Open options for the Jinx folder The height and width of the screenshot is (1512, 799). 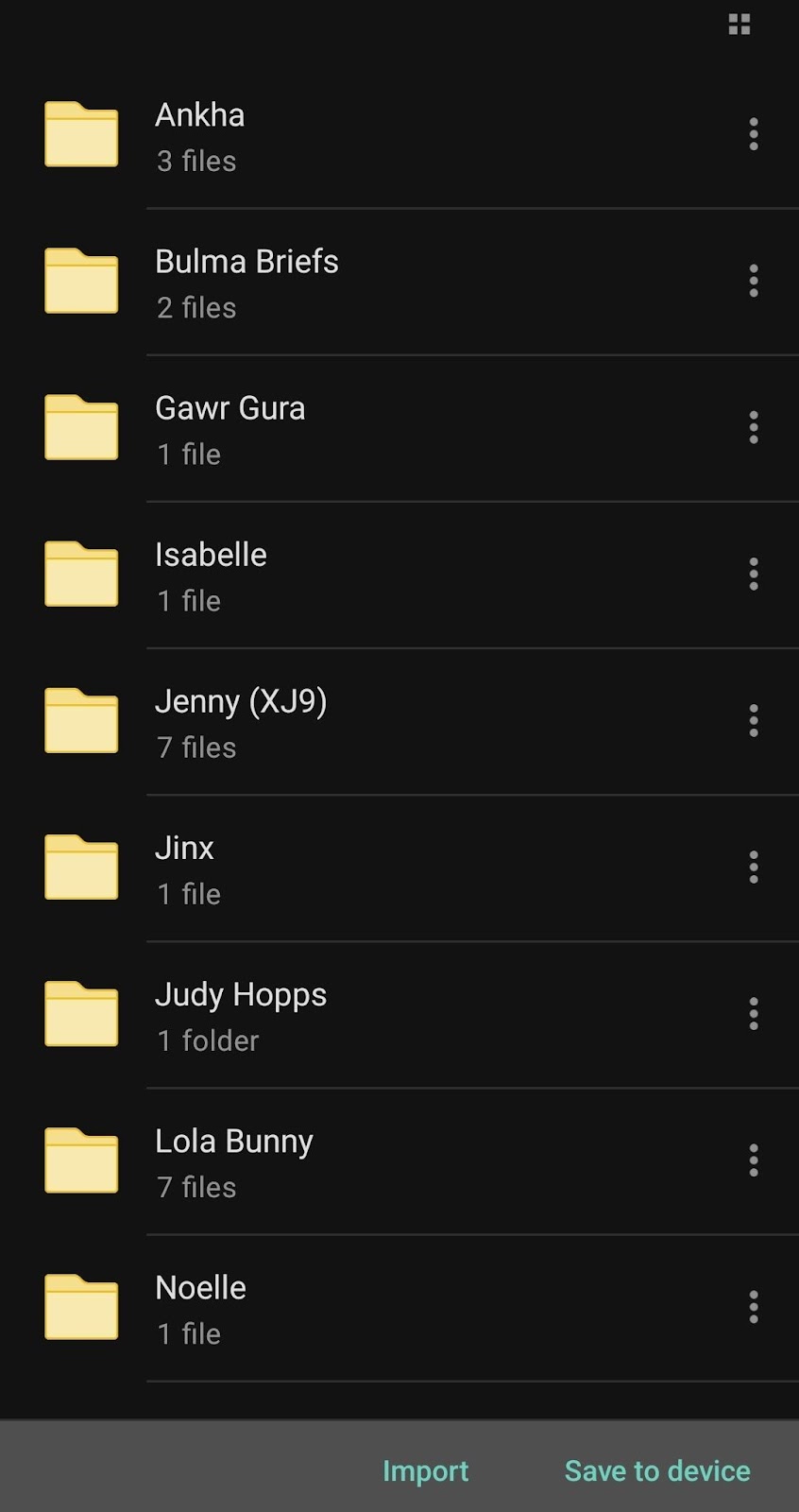(x=753, y=867)
